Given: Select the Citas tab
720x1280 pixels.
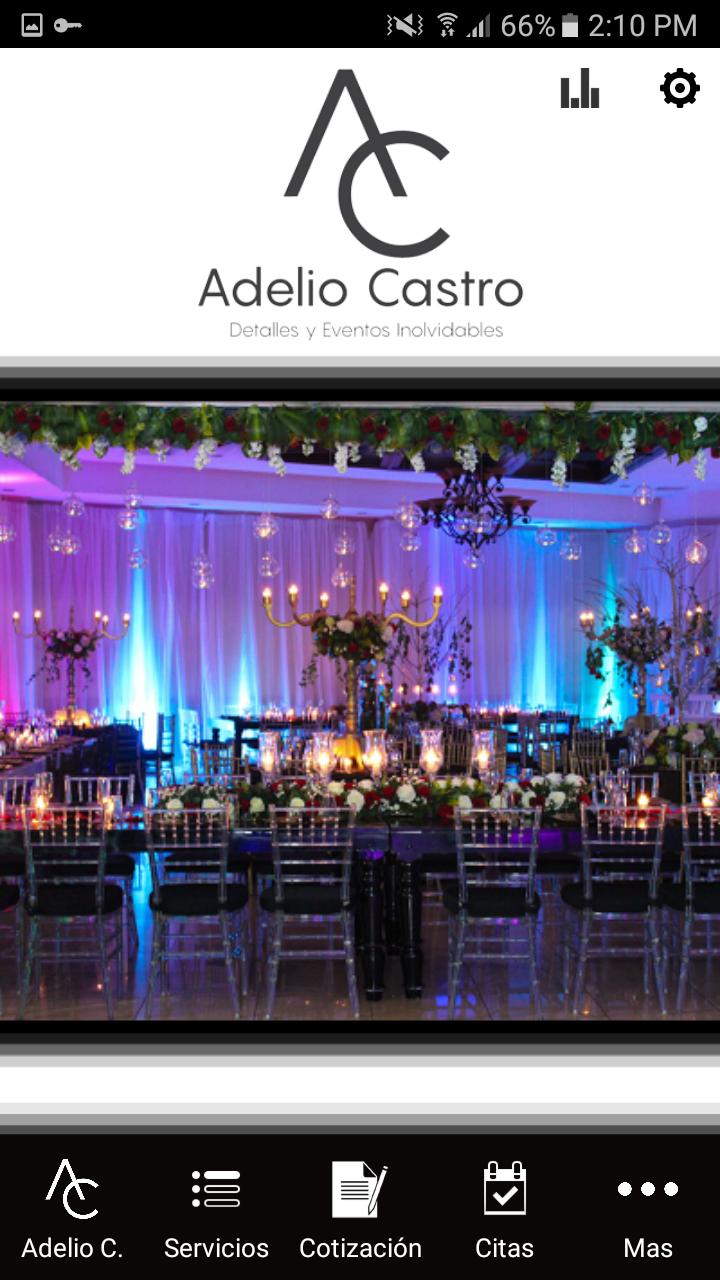Looking at the screenshot, I should pos(504,1208).
